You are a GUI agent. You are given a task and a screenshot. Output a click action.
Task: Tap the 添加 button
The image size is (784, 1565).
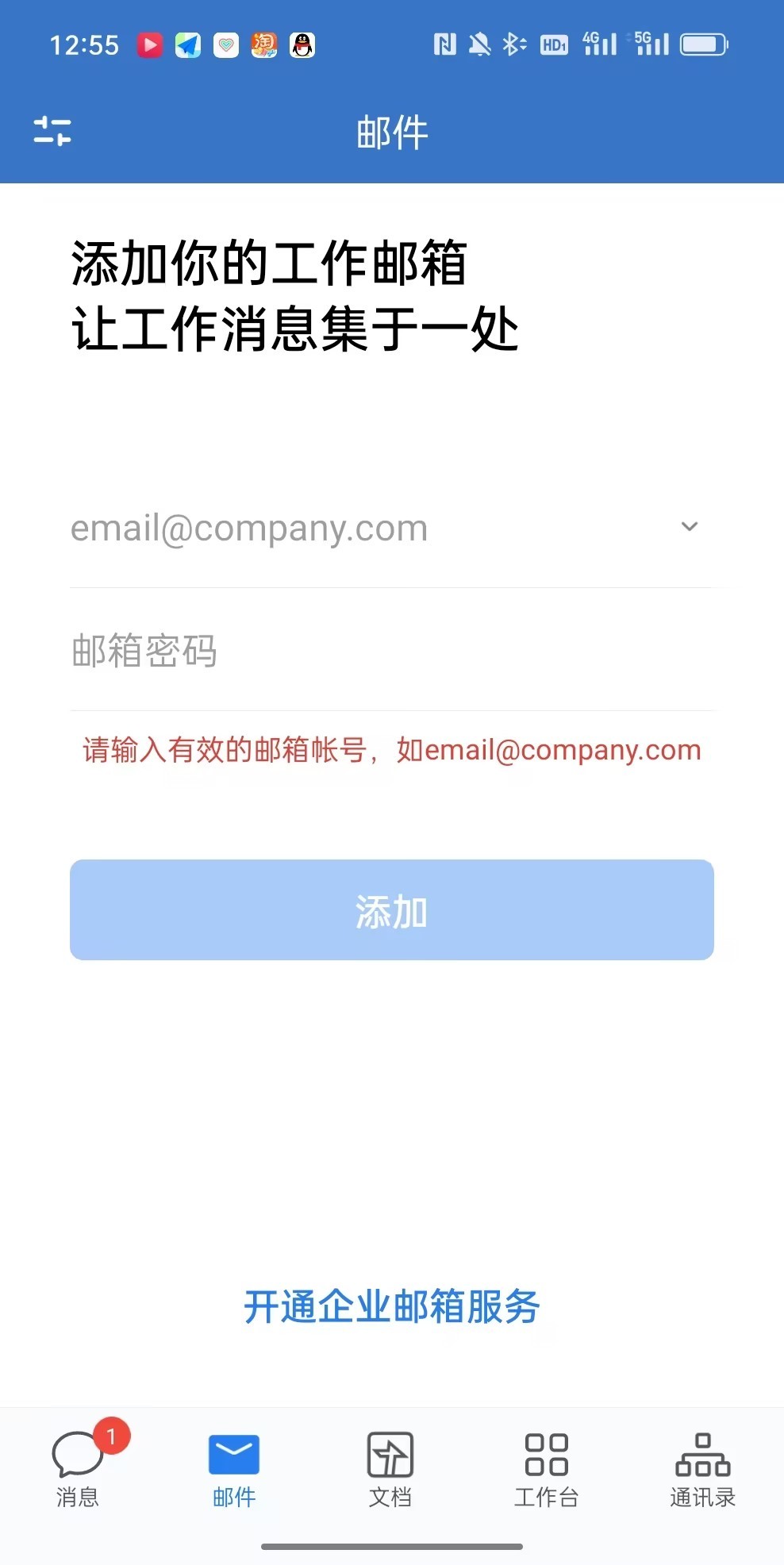click(392, 909)
